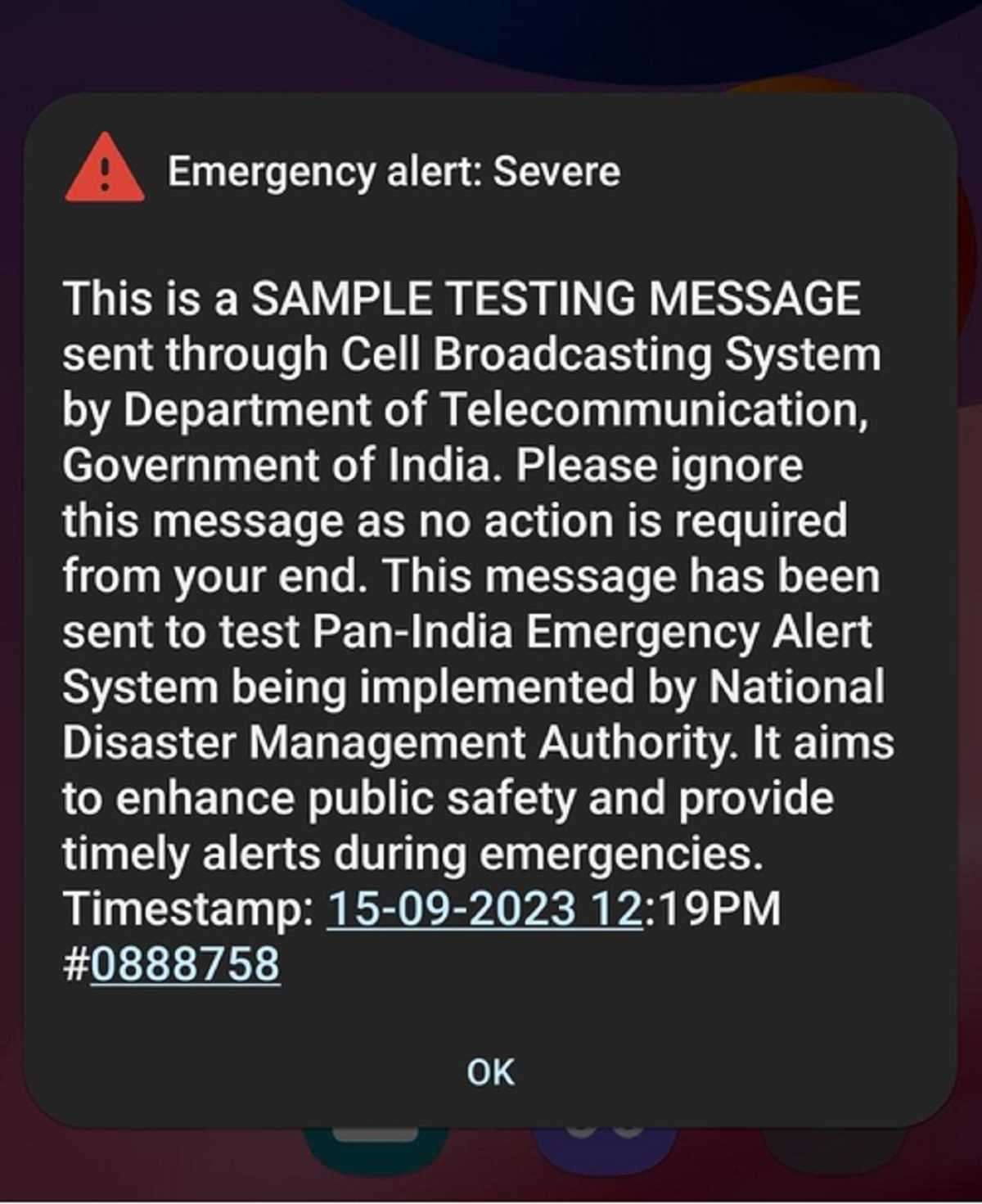Dismiss the emergency alert with OK
The height and width of the screenshot is (1204, 982).
click(490, 1072)
